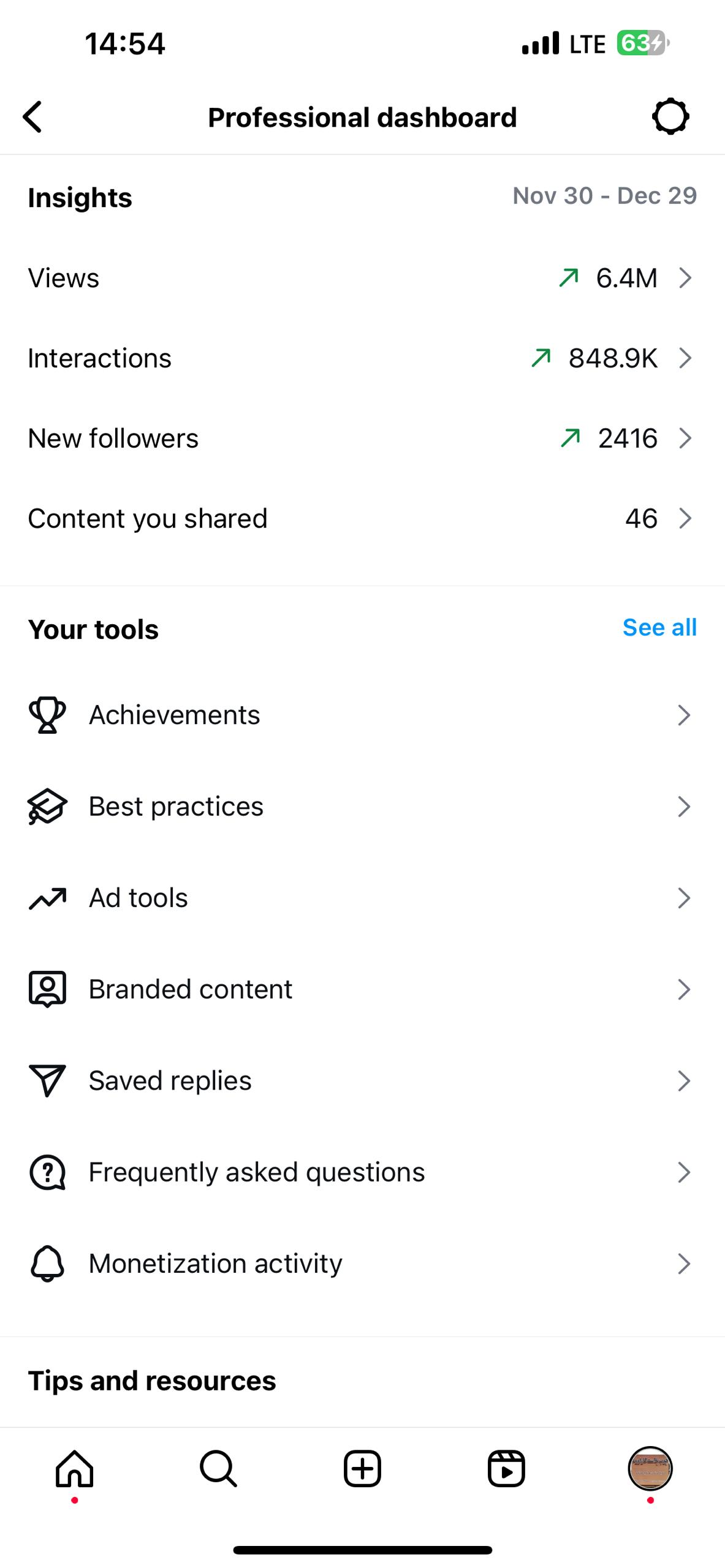Go back using the top-left arrow
The image size is (725, 1568).
[32, 117]
